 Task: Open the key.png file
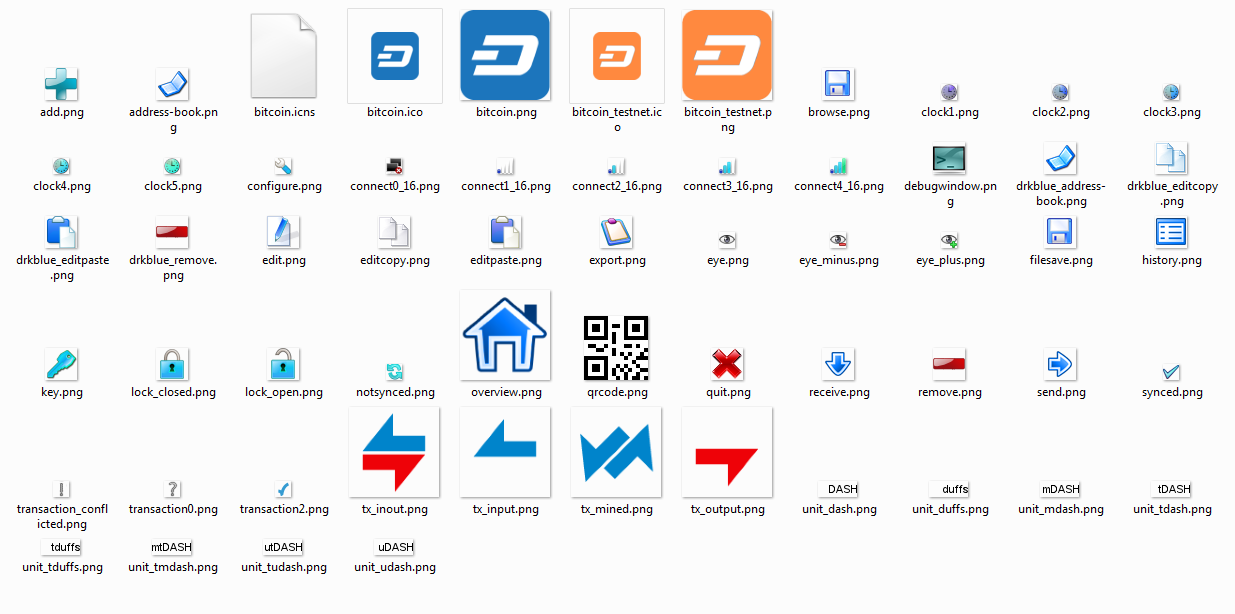(x=62, y=364)
